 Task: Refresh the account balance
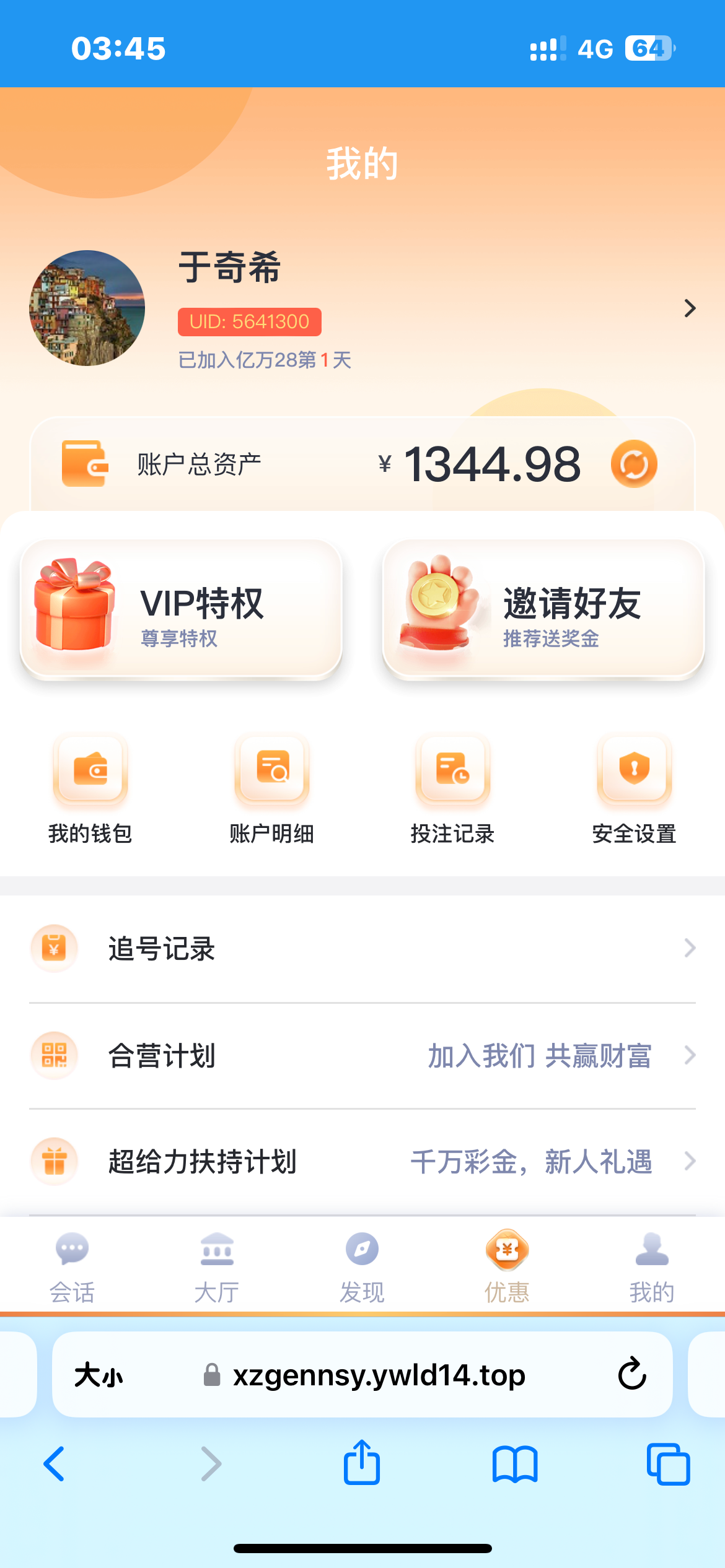[633, 464]
